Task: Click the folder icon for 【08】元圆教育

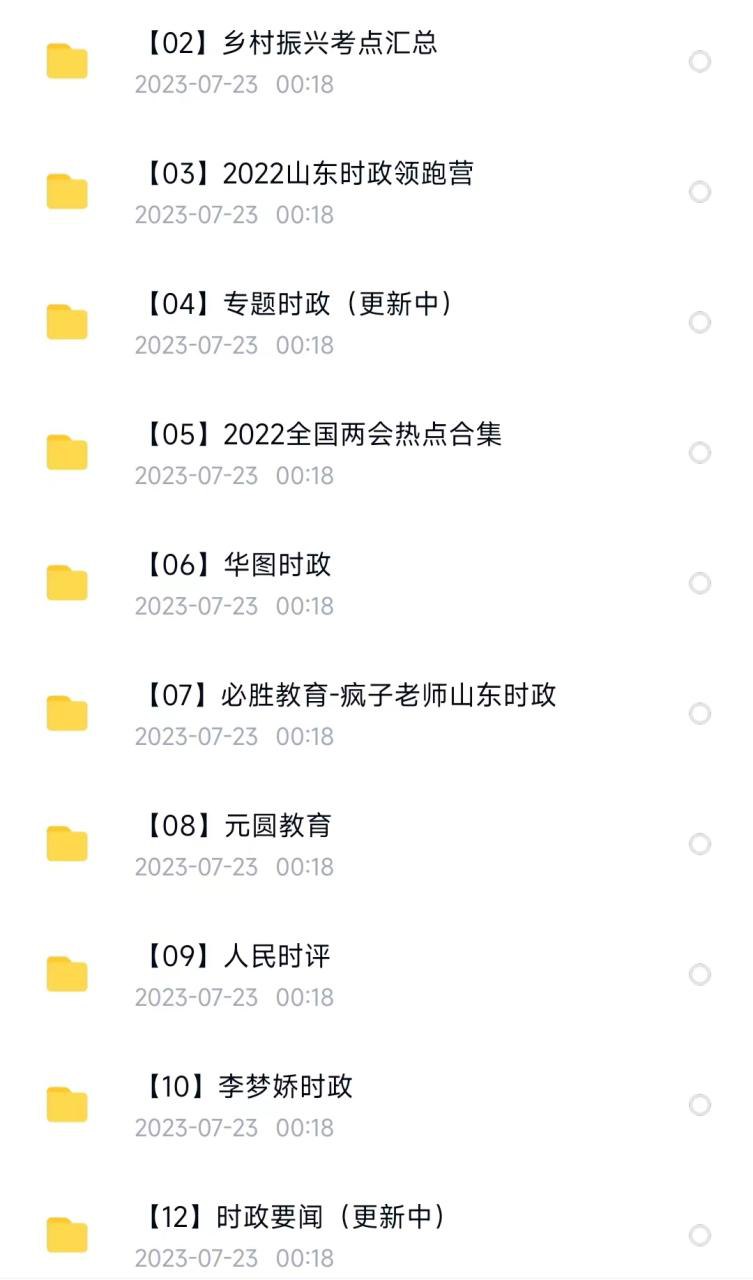Action: click(67, 844)
